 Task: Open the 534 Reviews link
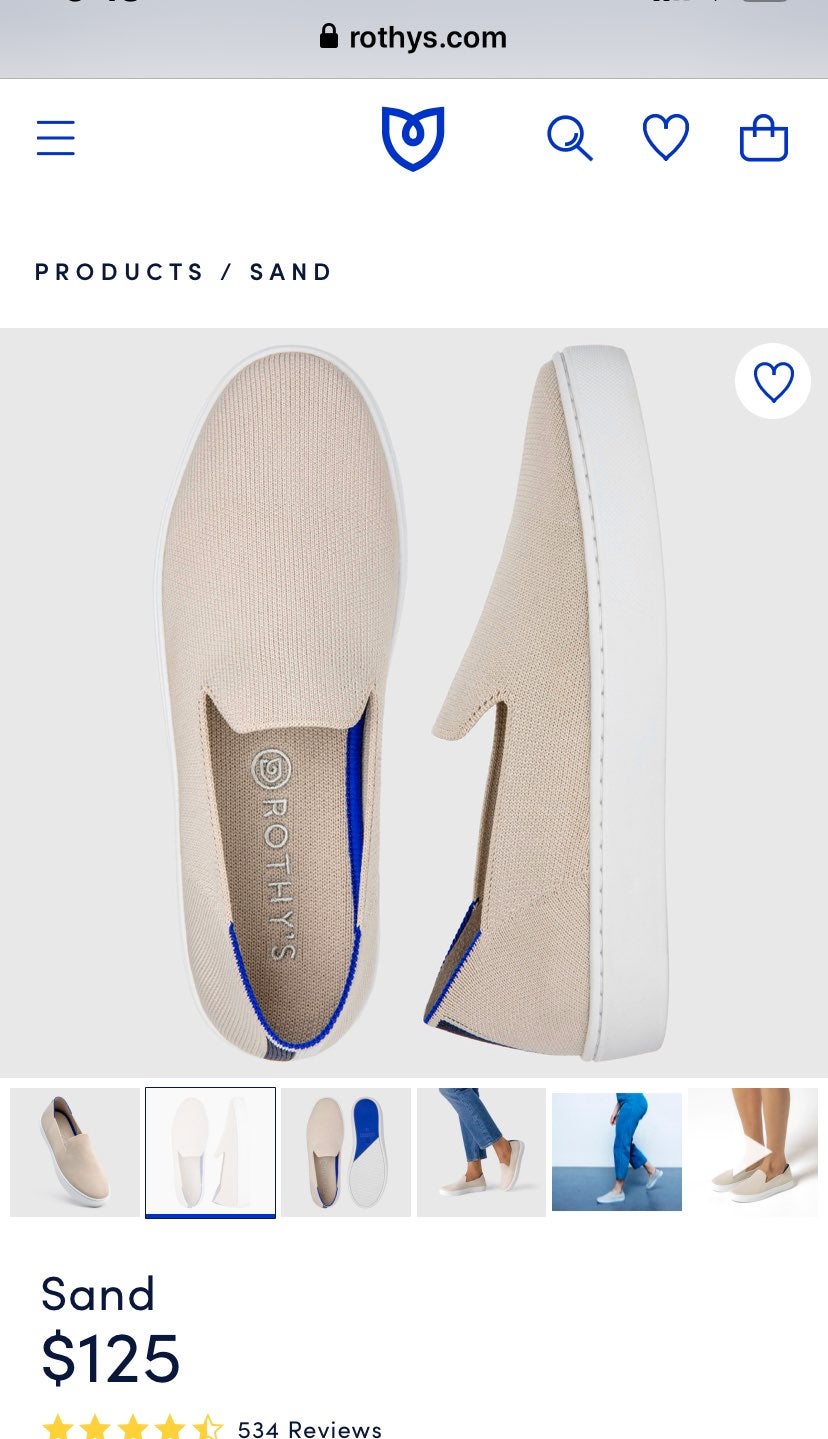[x=310, y=1429]
